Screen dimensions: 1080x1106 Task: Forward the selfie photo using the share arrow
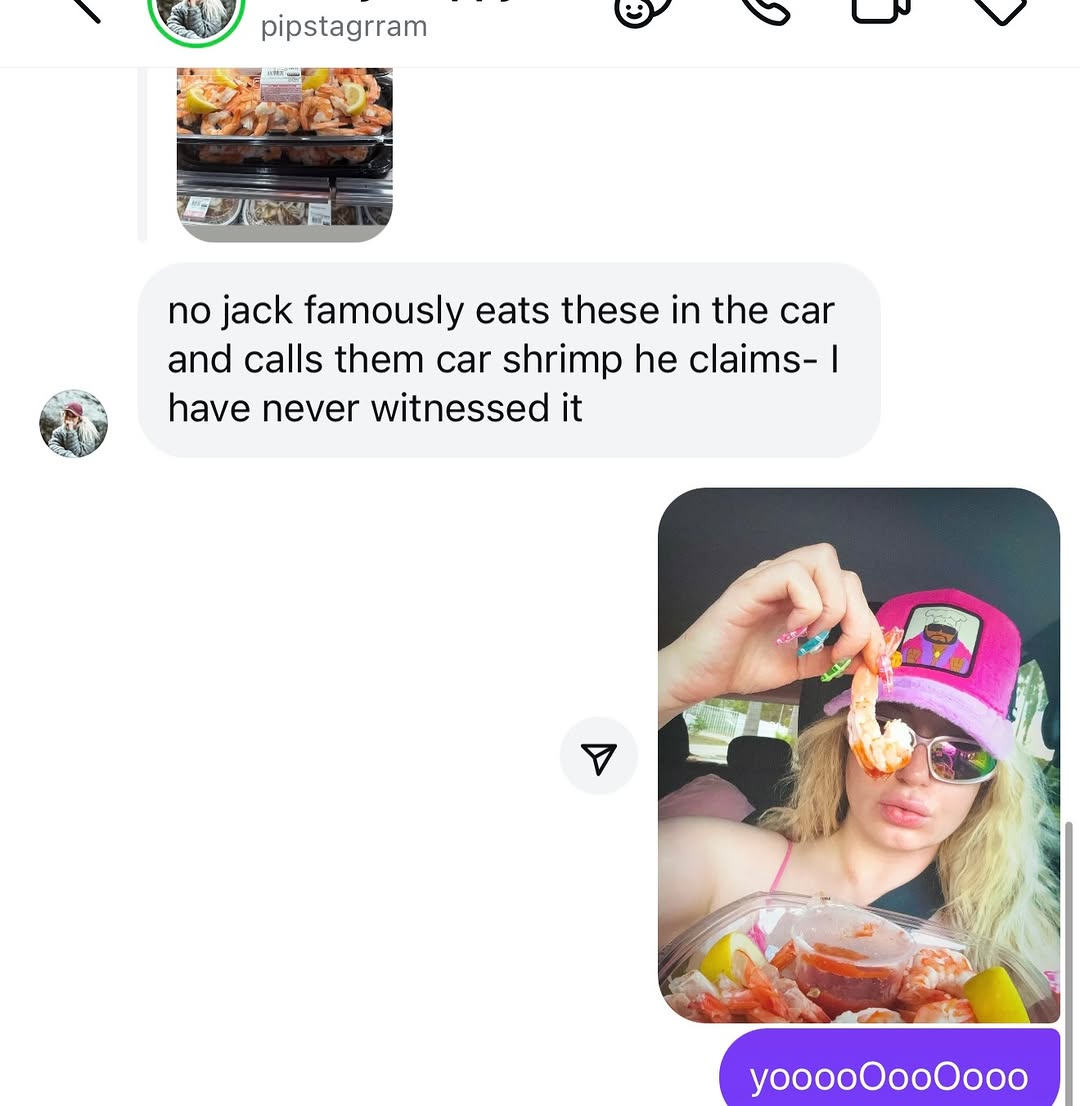click(x=598, y=757)
